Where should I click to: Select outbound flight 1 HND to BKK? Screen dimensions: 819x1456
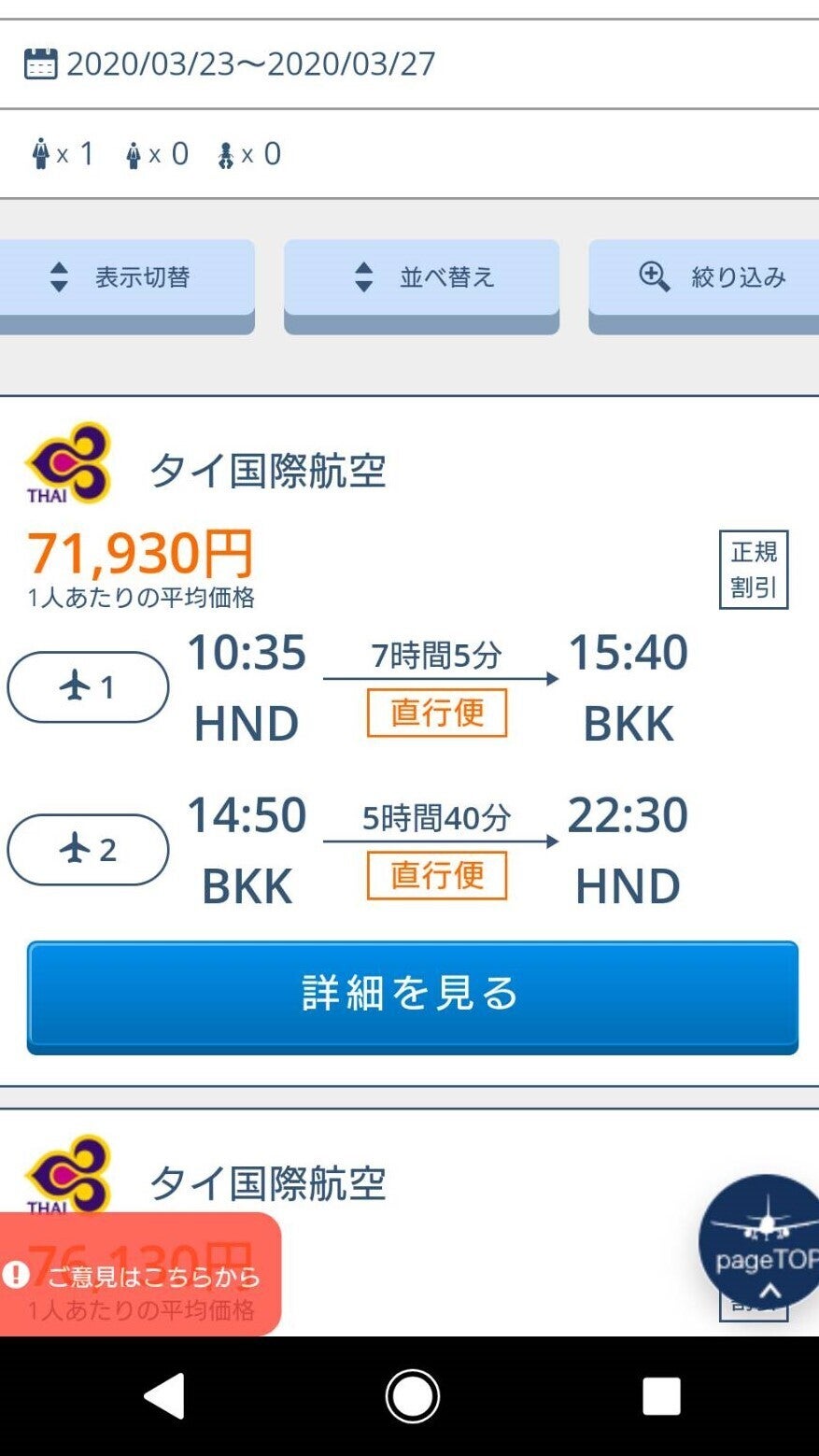click(88, 687)
